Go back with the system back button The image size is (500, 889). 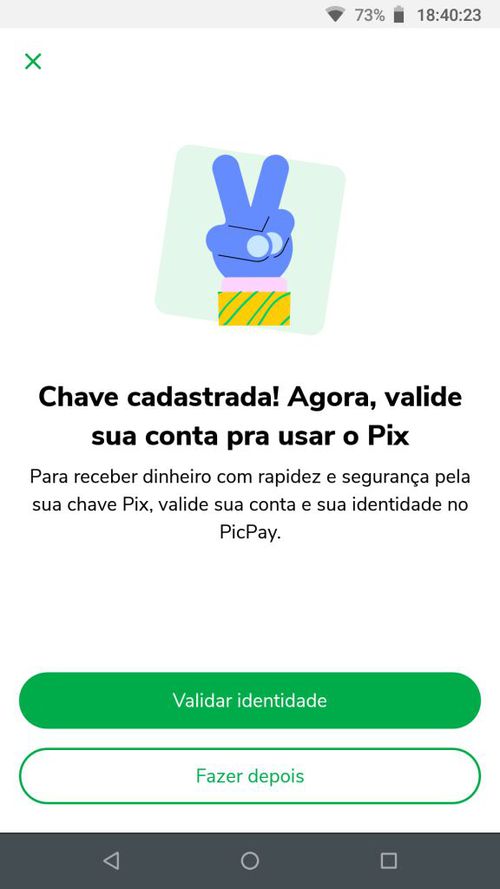click(x=111, y=861)
